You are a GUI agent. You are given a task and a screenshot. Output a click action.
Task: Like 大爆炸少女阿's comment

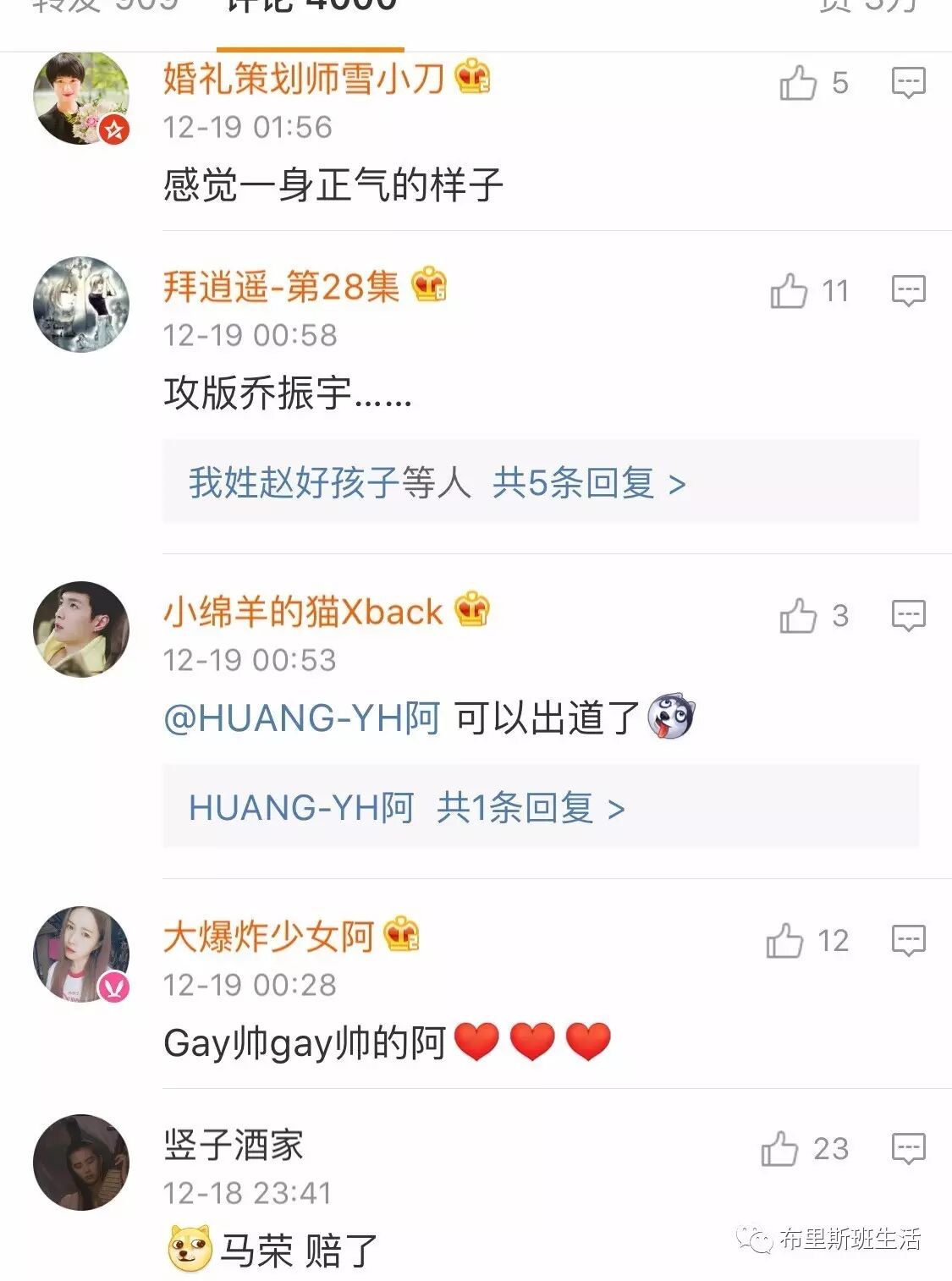(x=784, y=941)
